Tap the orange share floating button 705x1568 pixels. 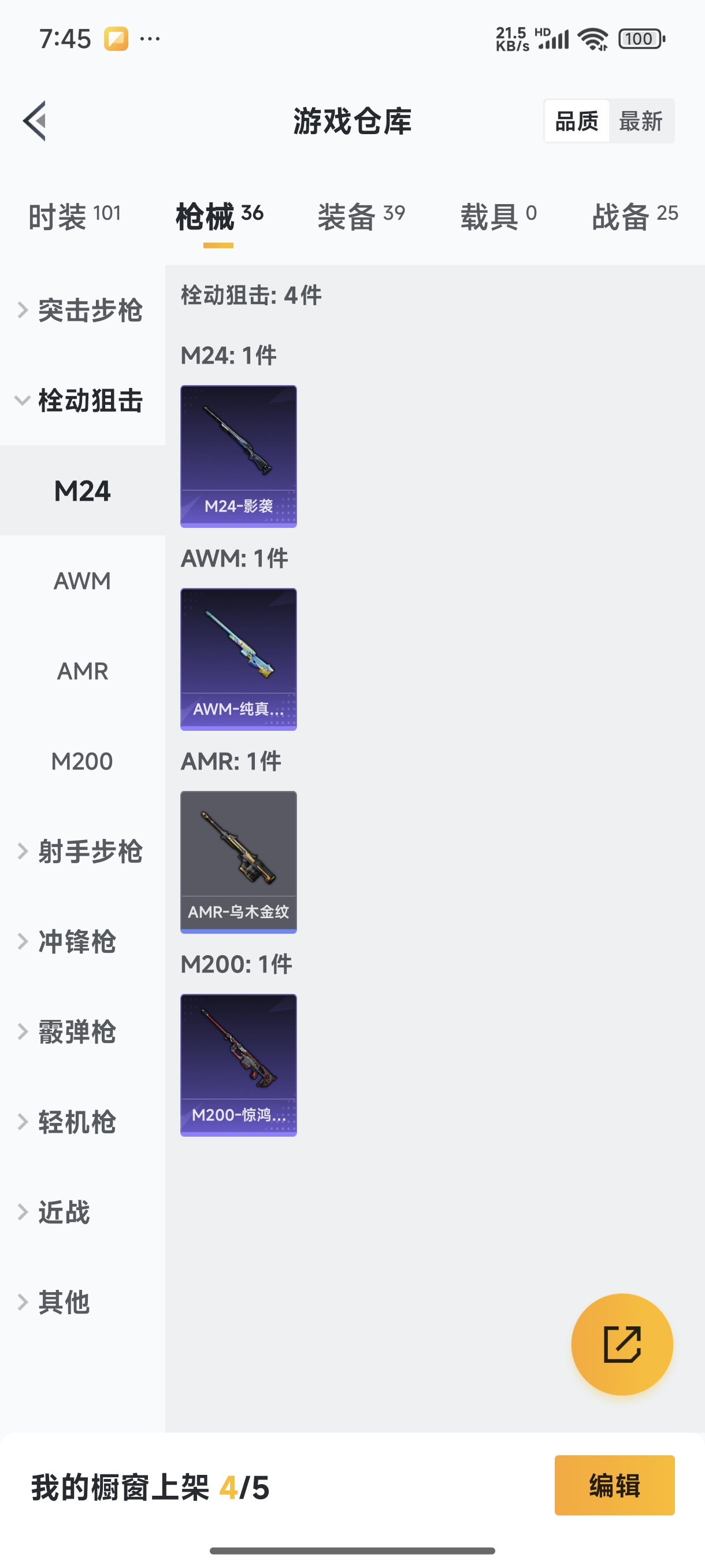click(622, 1344)
